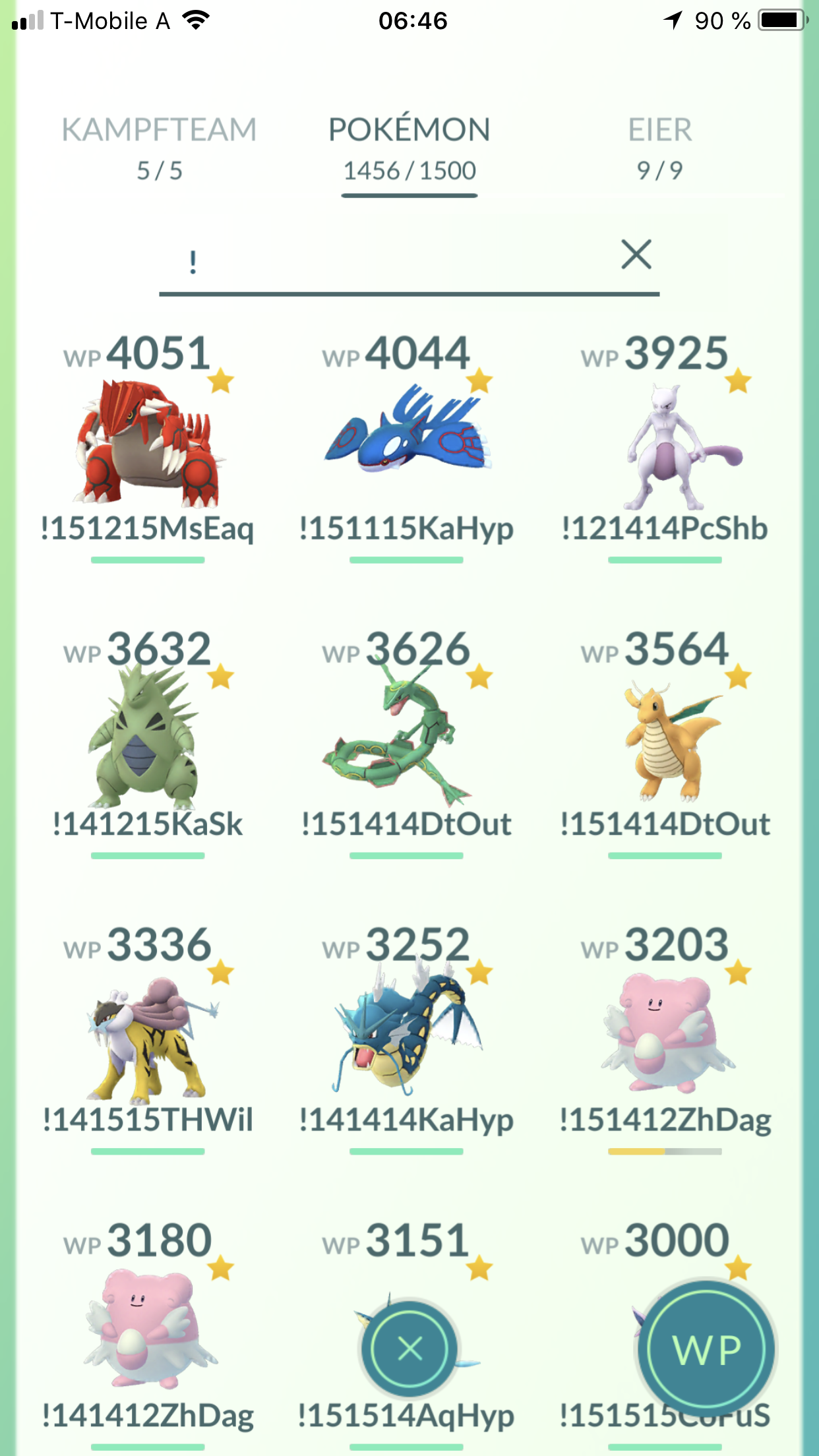View the Raikou named !141515THWil
This screenshot has width=819, height=1456.
148,1039
